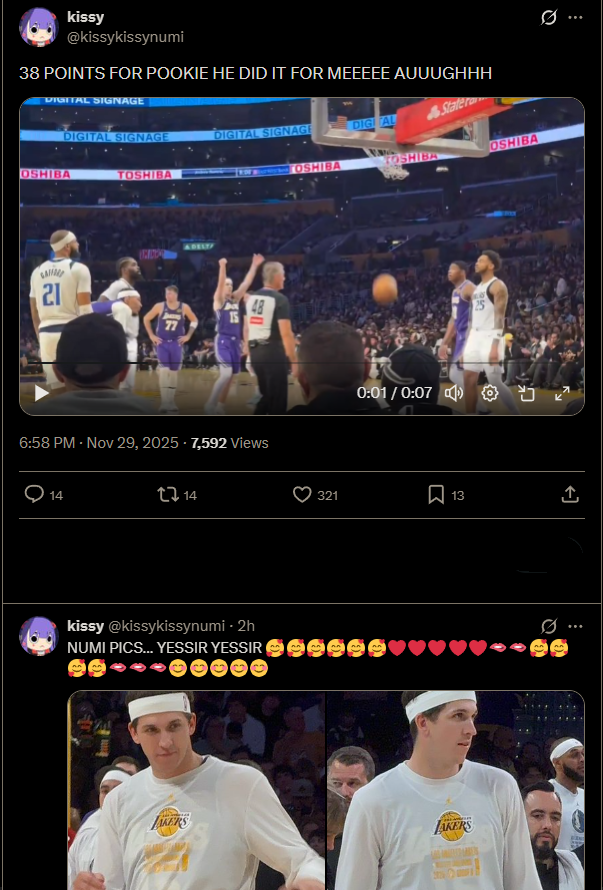Open Grok icon on the NUMI PICS post
The width and height of the screenshot is (603, 890).
(548, 626)
